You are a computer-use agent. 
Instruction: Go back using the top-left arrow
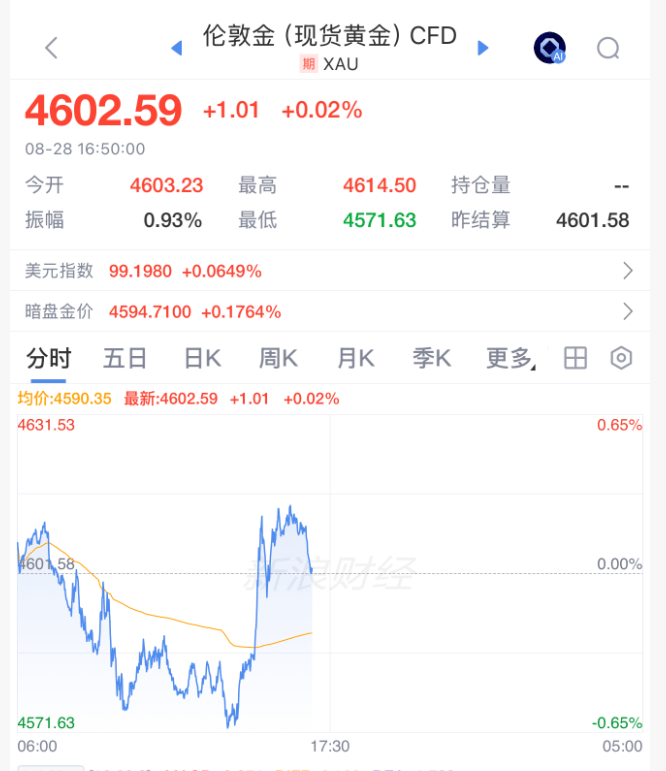52,48
